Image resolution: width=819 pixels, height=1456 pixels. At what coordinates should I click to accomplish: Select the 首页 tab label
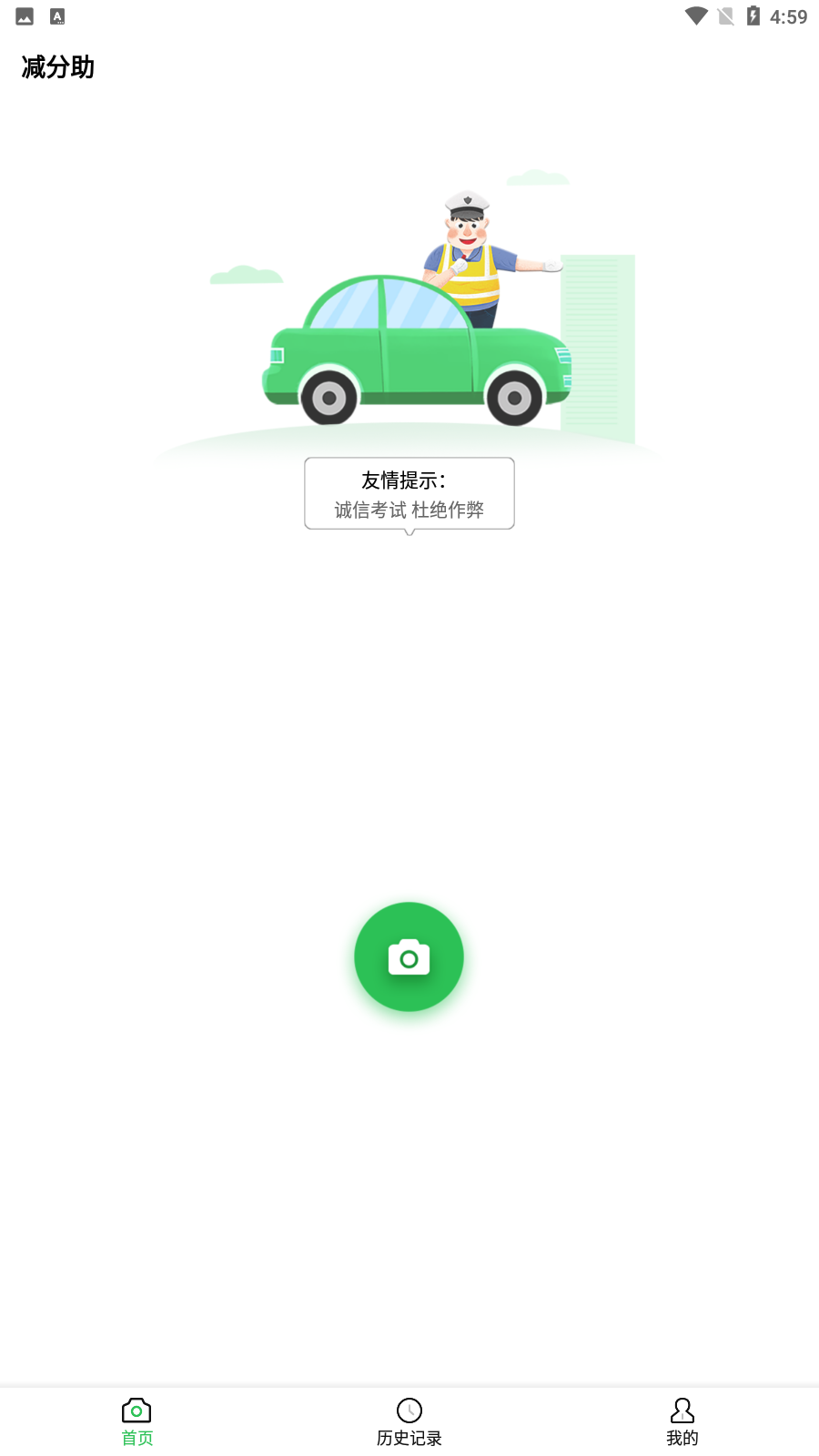(x=136, y=1440)
